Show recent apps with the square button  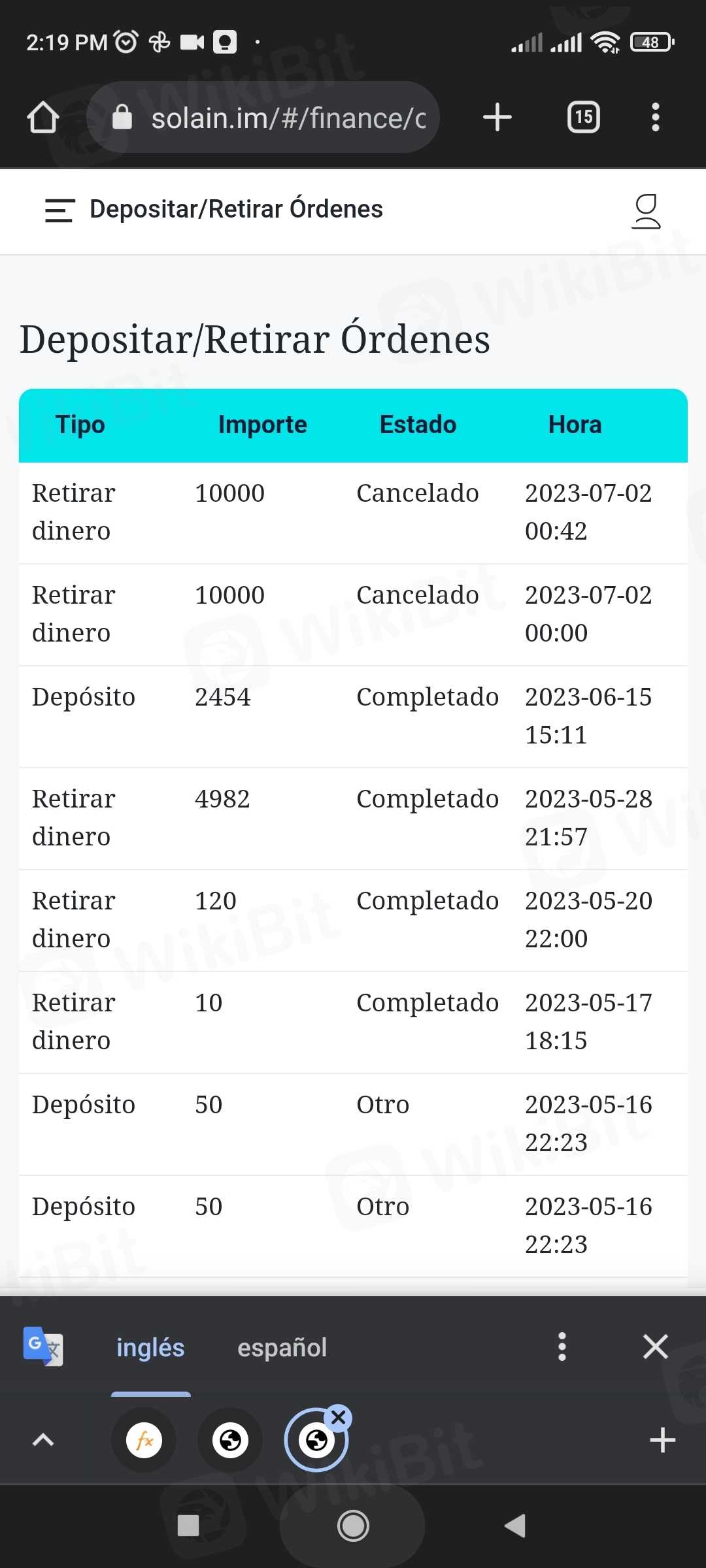pos(188,1526)
